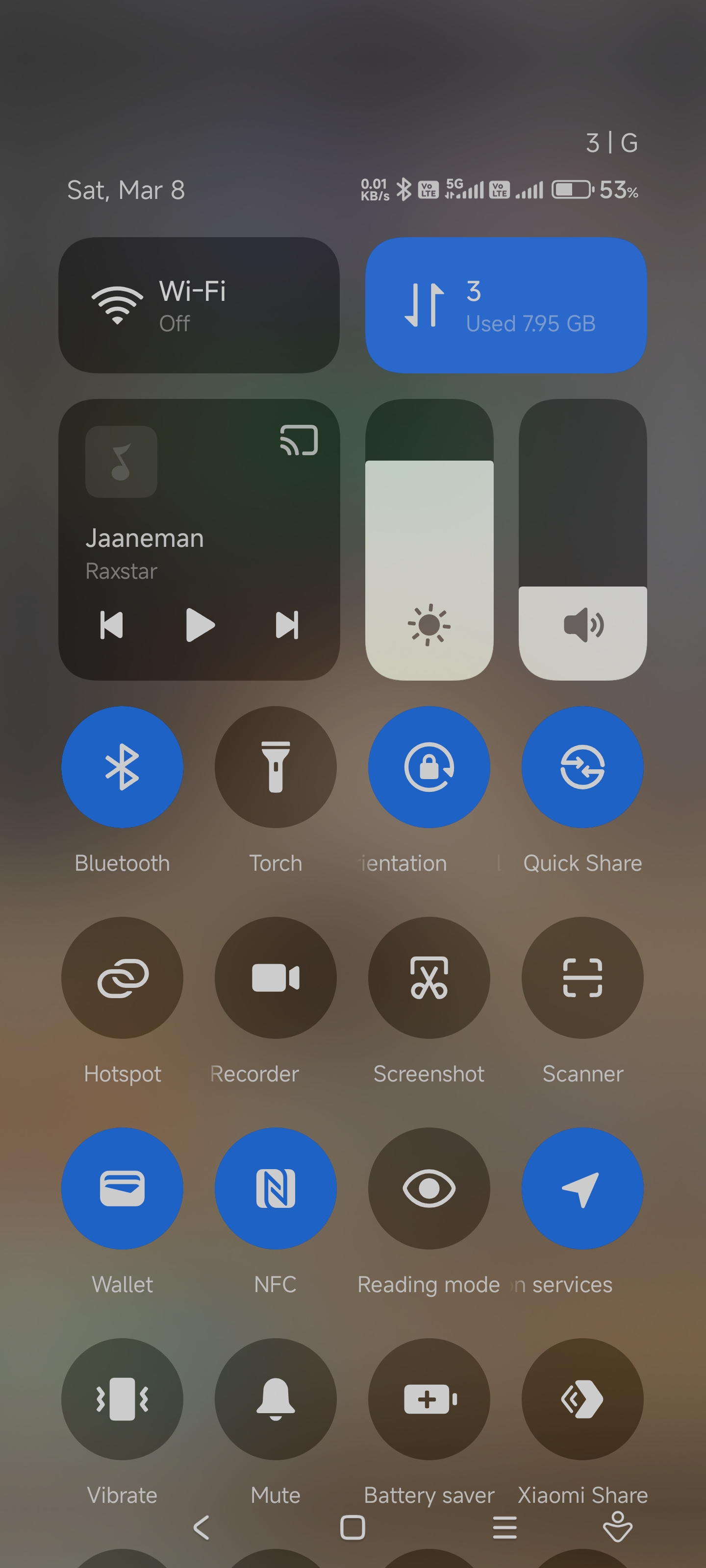Enable Reading mode

(x=429, y=1188)
